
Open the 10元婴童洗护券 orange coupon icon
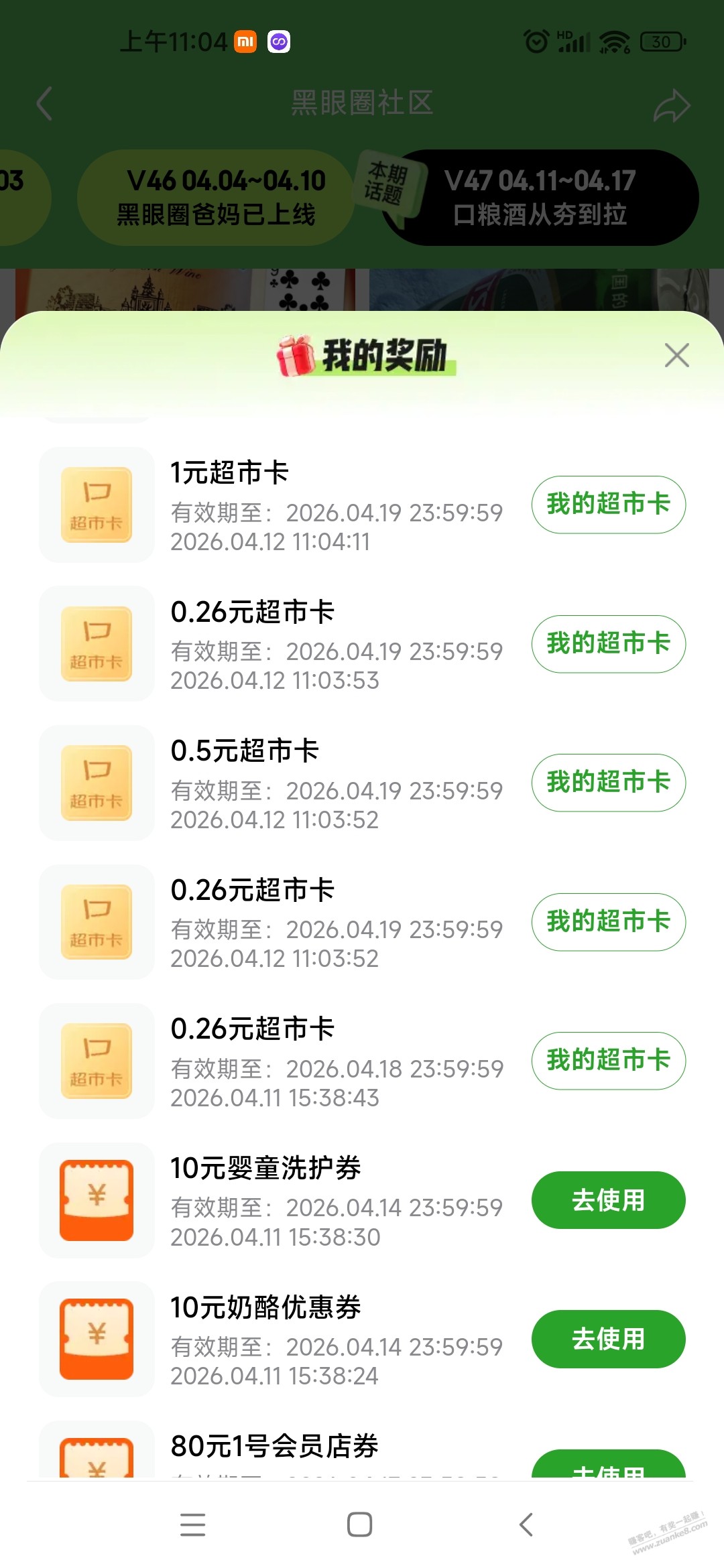96,1201
